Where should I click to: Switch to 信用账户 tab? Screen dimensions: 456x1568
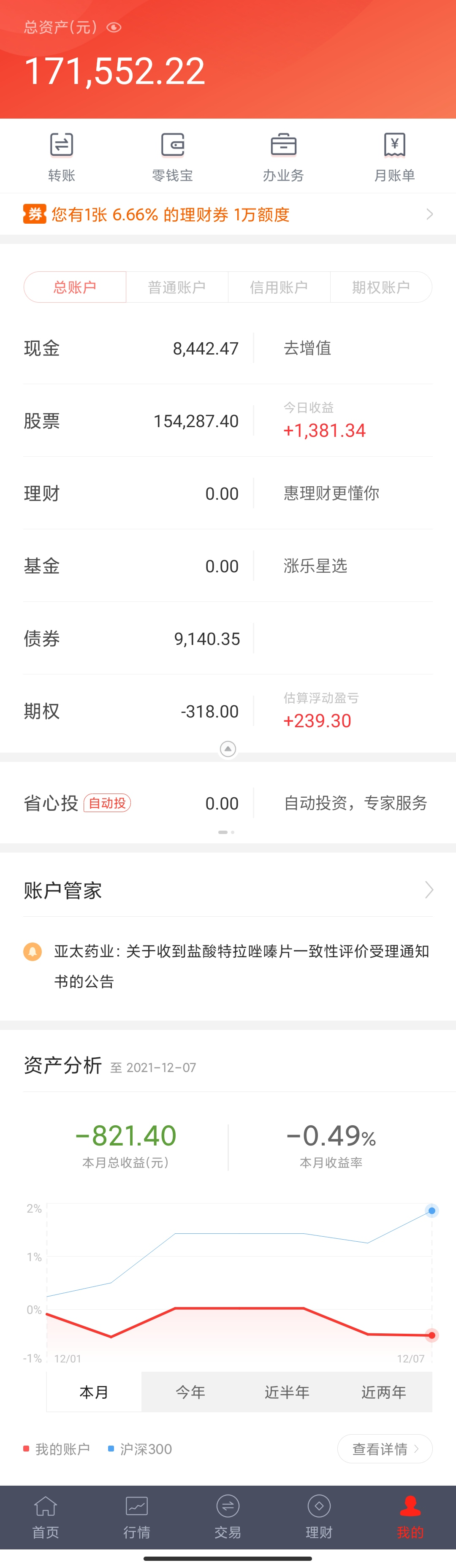pos(279,287)
